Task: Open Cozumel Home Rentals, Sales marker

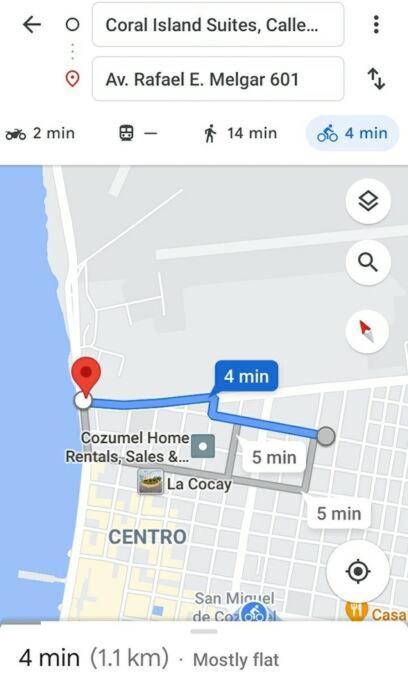Action: click(x=202, y=446)
